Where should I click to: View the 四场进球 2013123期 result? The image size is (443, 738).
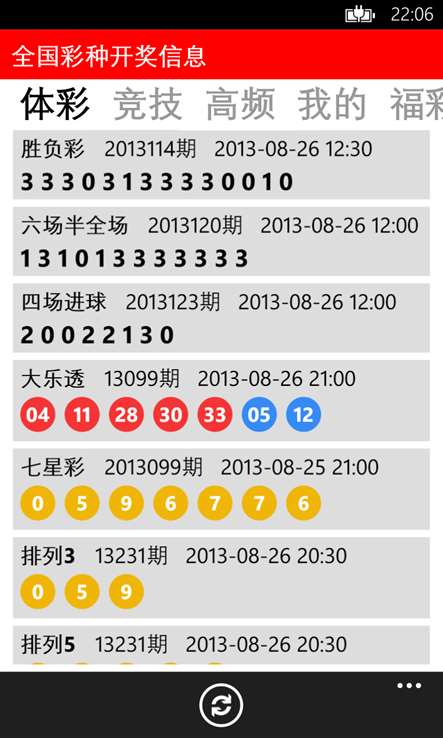221,318
